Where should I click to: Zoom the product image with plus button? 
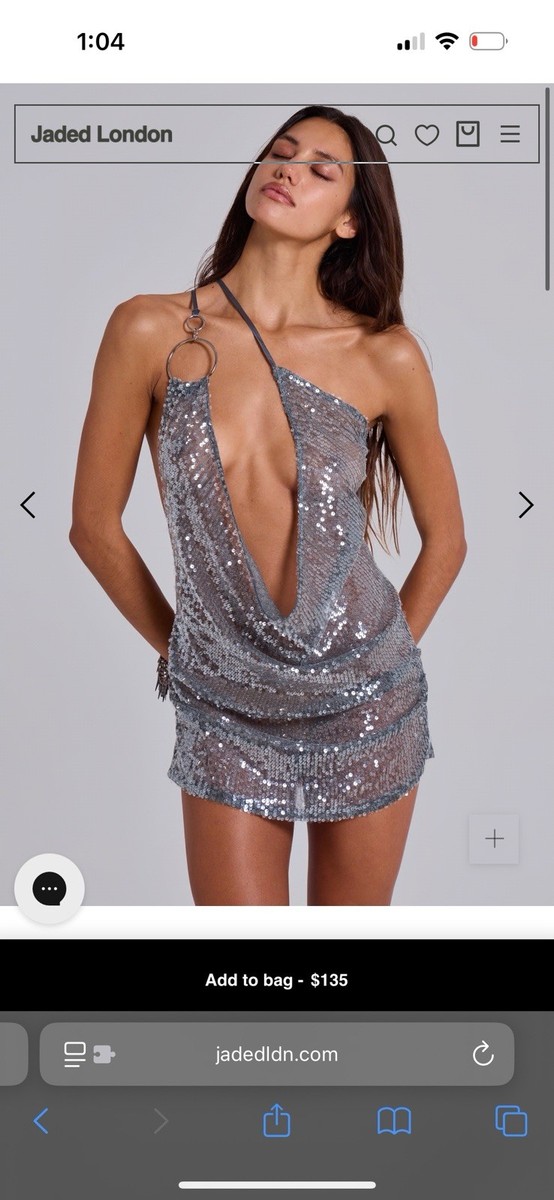pos(494,839)
